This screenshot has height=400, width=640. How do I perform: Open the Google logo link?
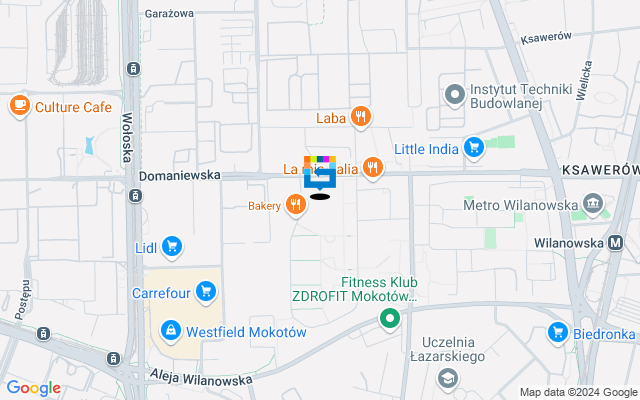(x=33, y=388)
